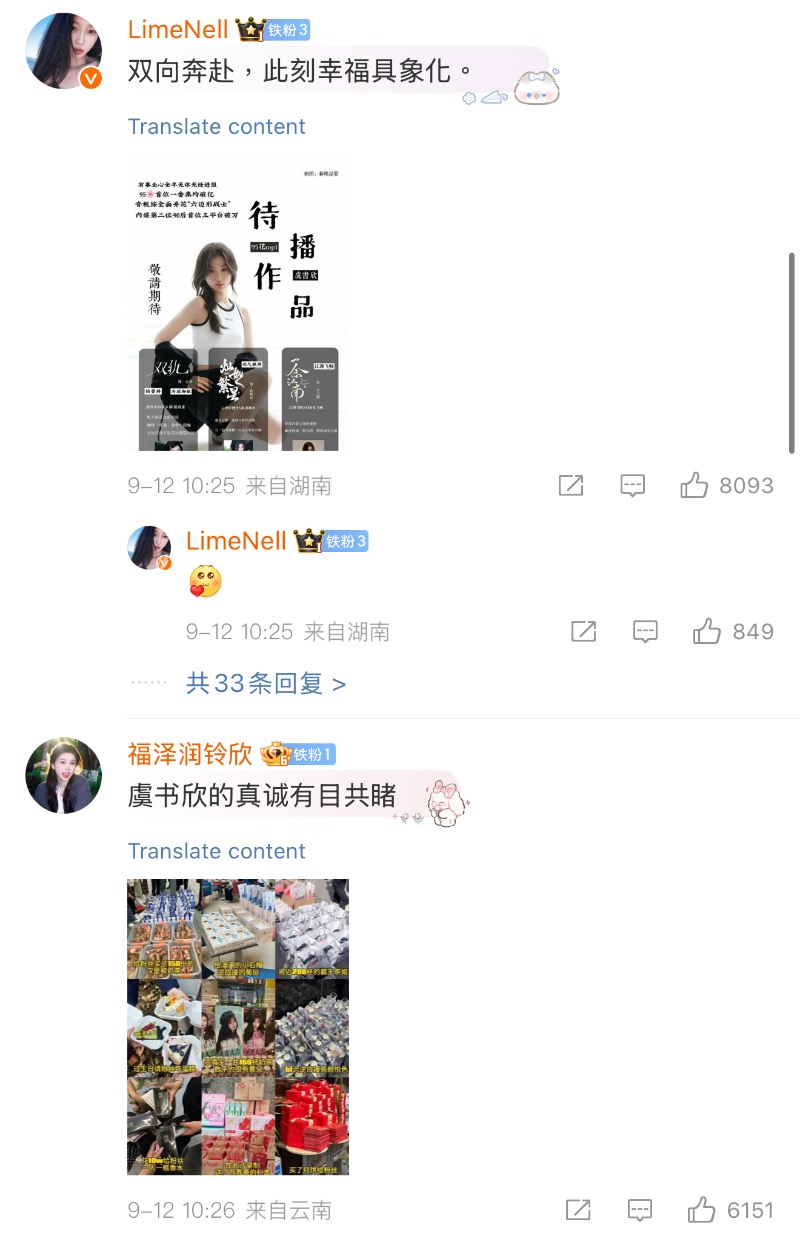Viewport: 800px width, 1245px height.
Task: Share 福泽润铃欣's comment
Action: pos(578,1211)
